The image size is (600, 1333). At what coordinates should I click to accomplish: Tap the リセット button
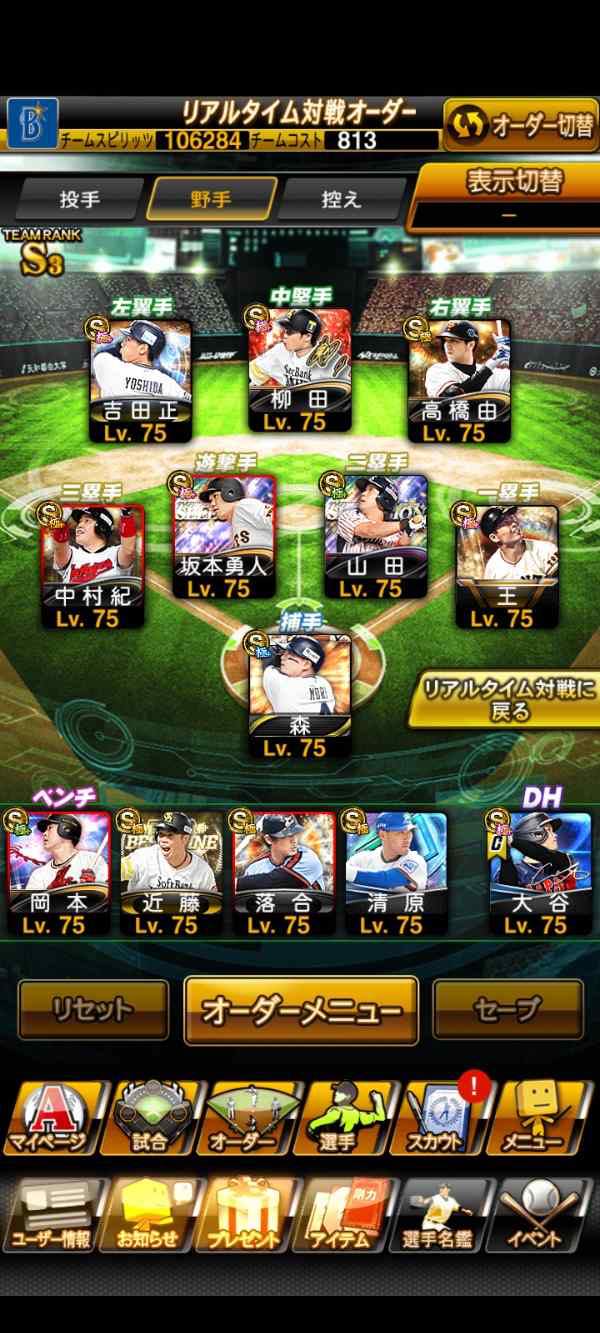(x=93, y=1009)
